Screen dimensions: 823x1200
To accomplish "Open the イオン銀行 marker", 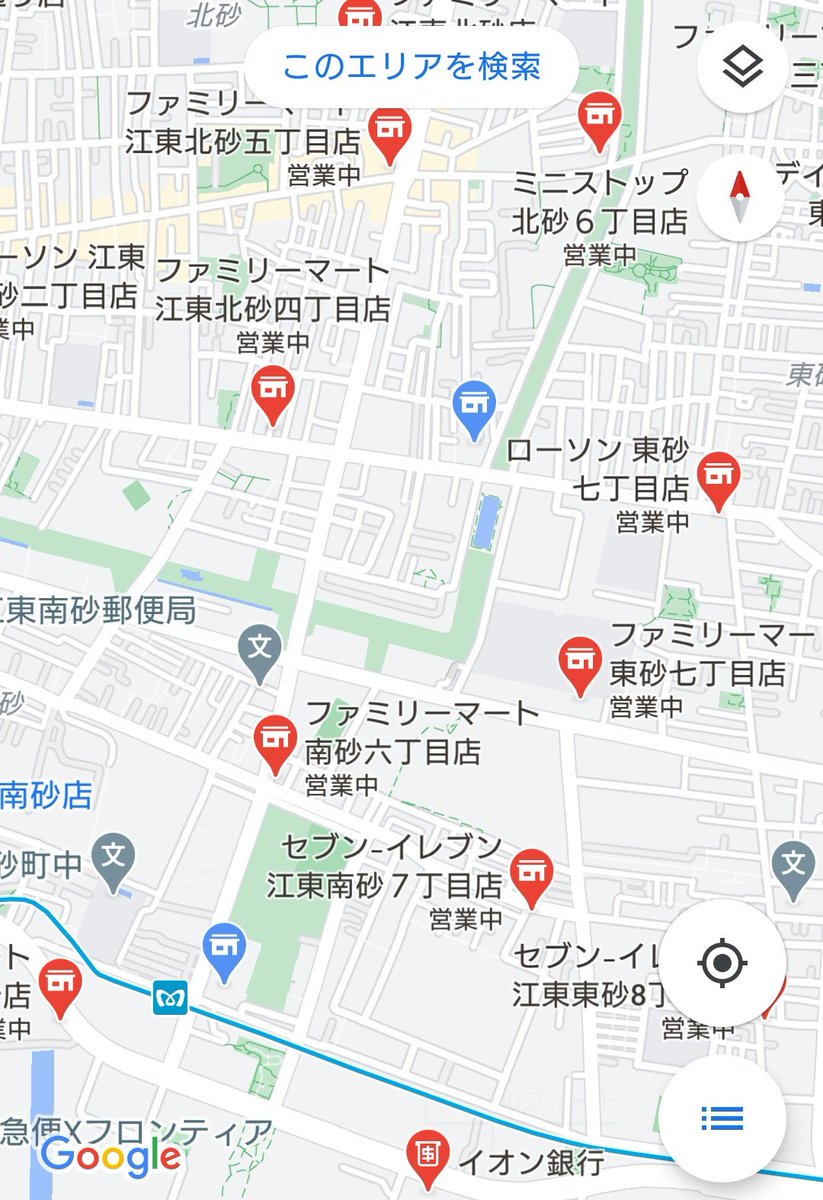I will (x=426, y=1153).
